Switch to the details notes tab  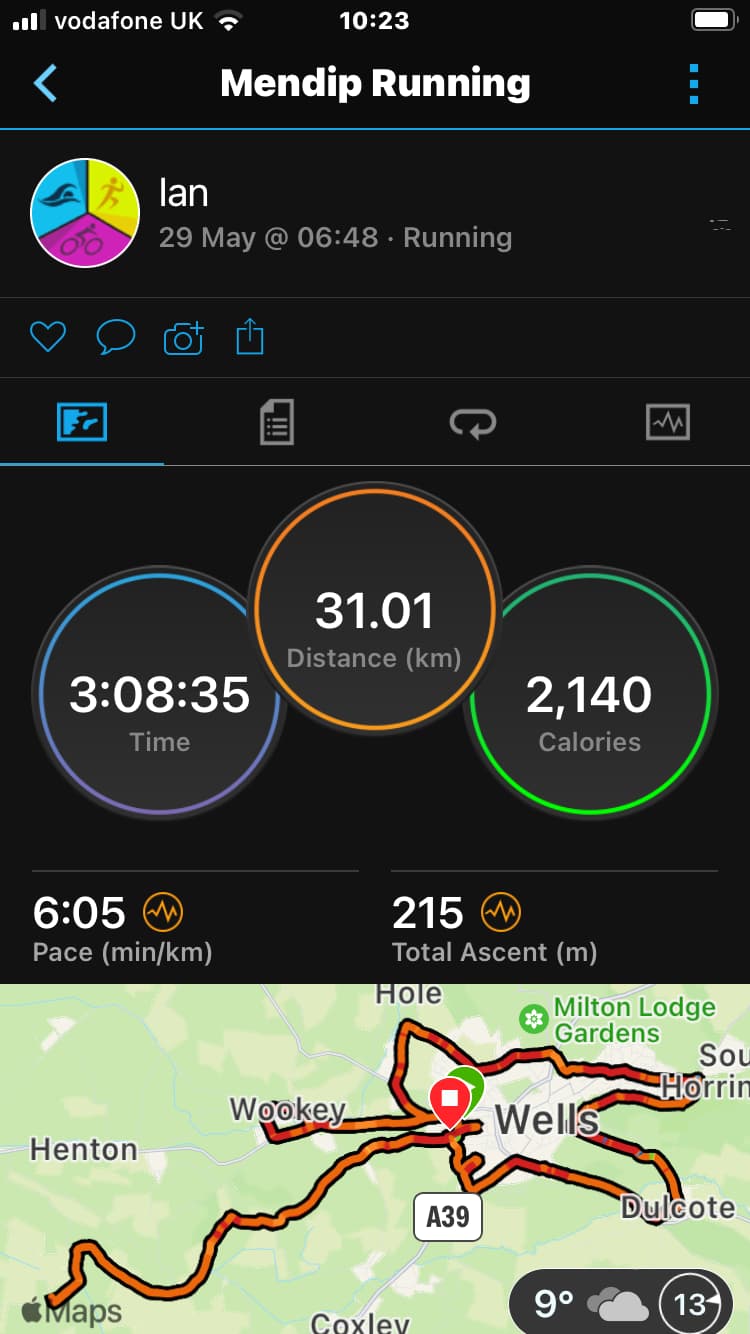(x=276, y=422)
